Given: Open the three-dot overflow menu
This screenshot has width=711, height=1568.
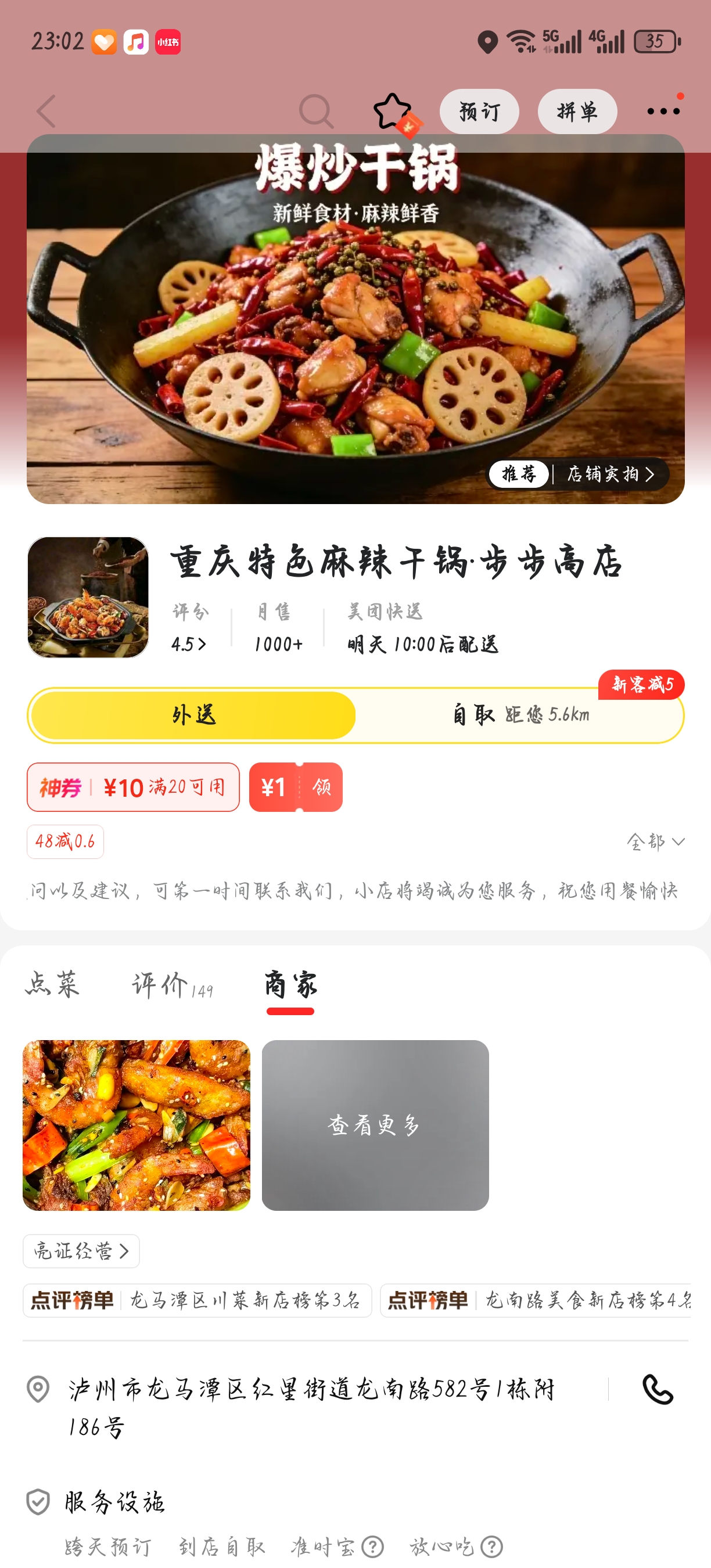Looking at the screenshot, I should point(663,112).
